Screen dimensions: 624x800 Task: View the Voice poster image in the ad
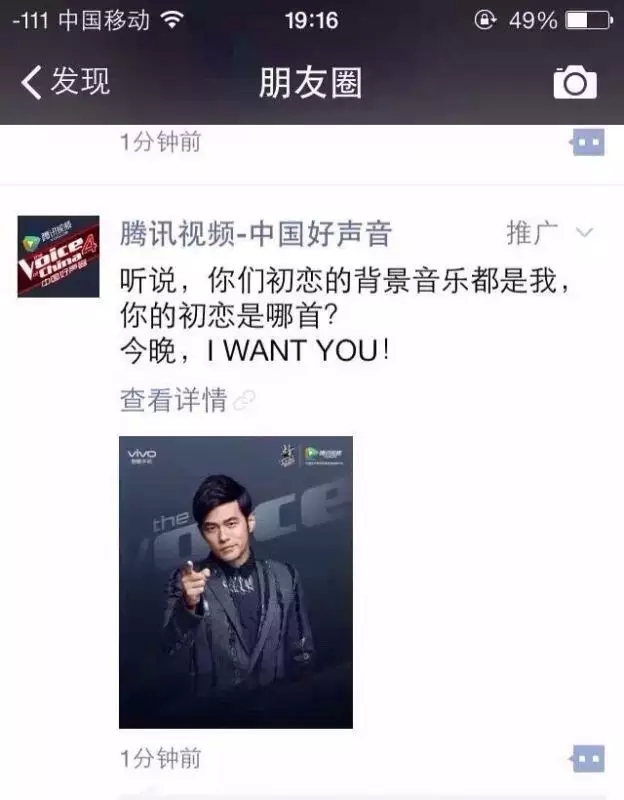236,581
